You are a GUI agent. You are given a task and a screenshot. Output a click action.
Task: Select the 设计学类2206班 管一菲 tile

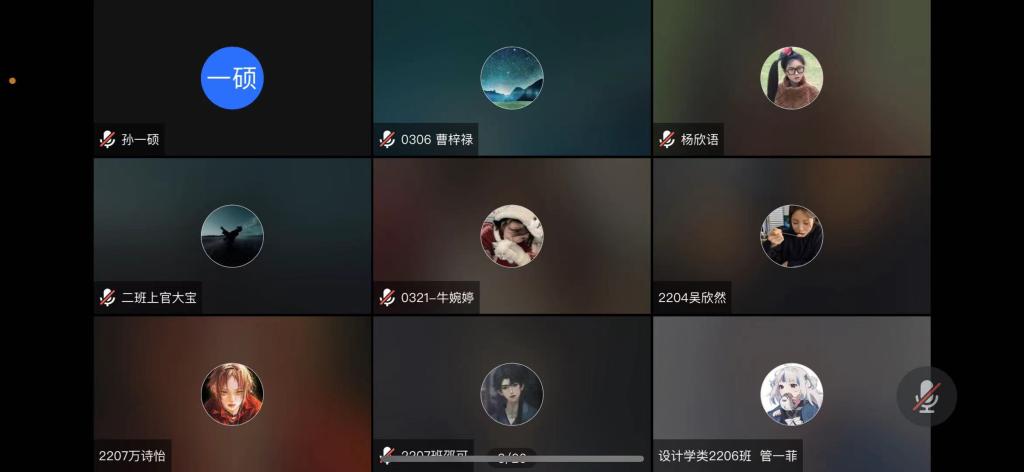point(791,394)
